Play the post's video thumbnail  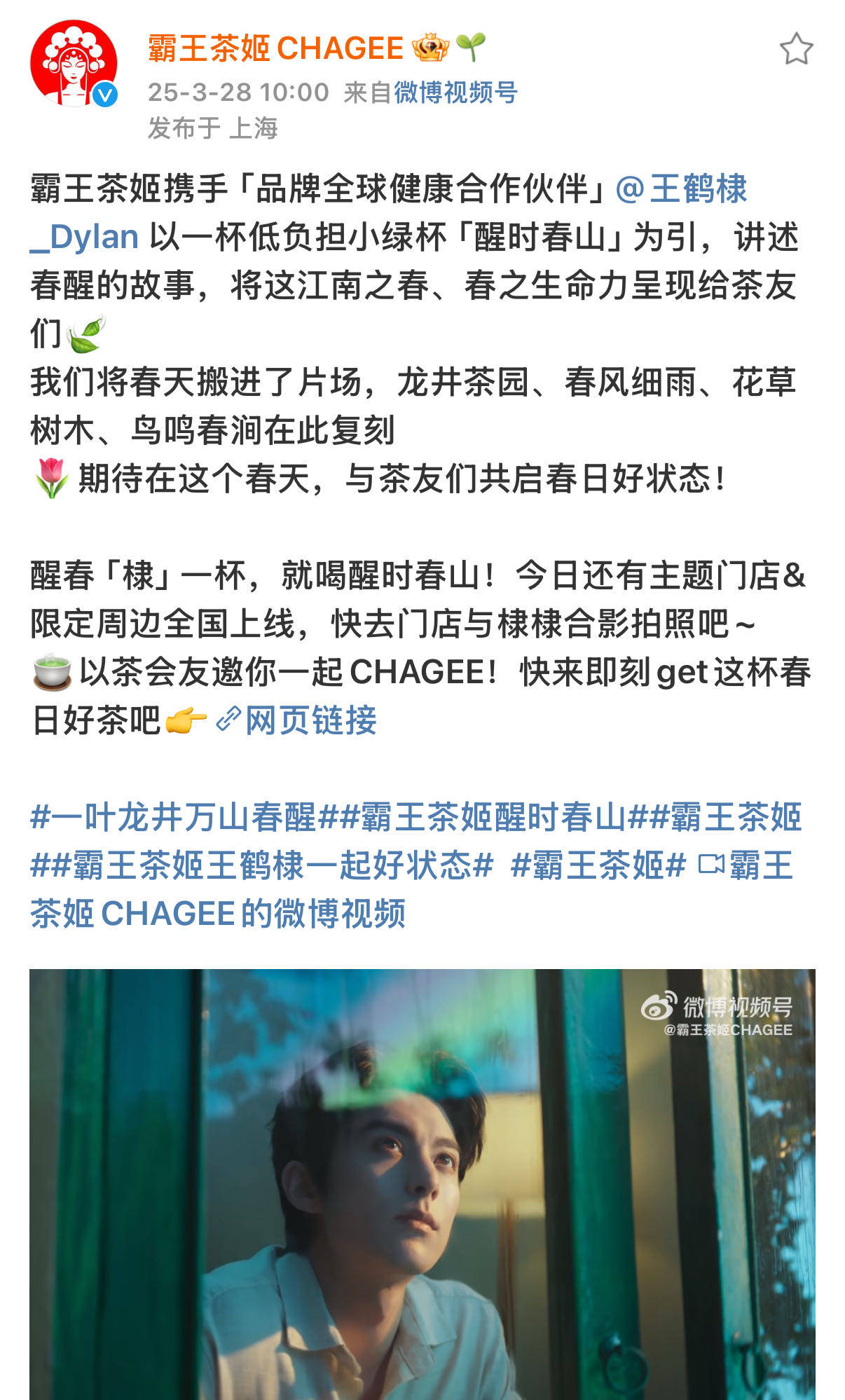(x=422, y=1184)
